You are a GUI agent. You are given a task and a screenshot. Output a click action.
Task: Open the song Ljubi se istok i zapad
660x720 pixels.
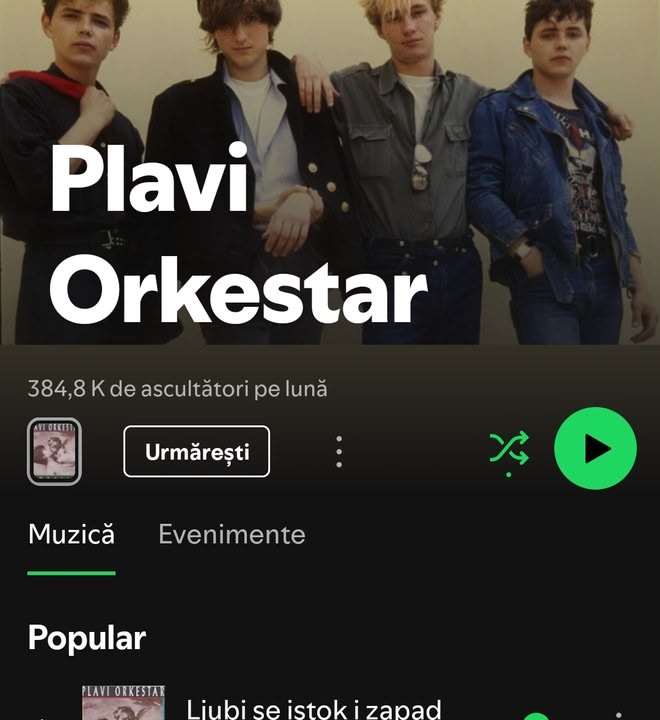click(313, 707)
